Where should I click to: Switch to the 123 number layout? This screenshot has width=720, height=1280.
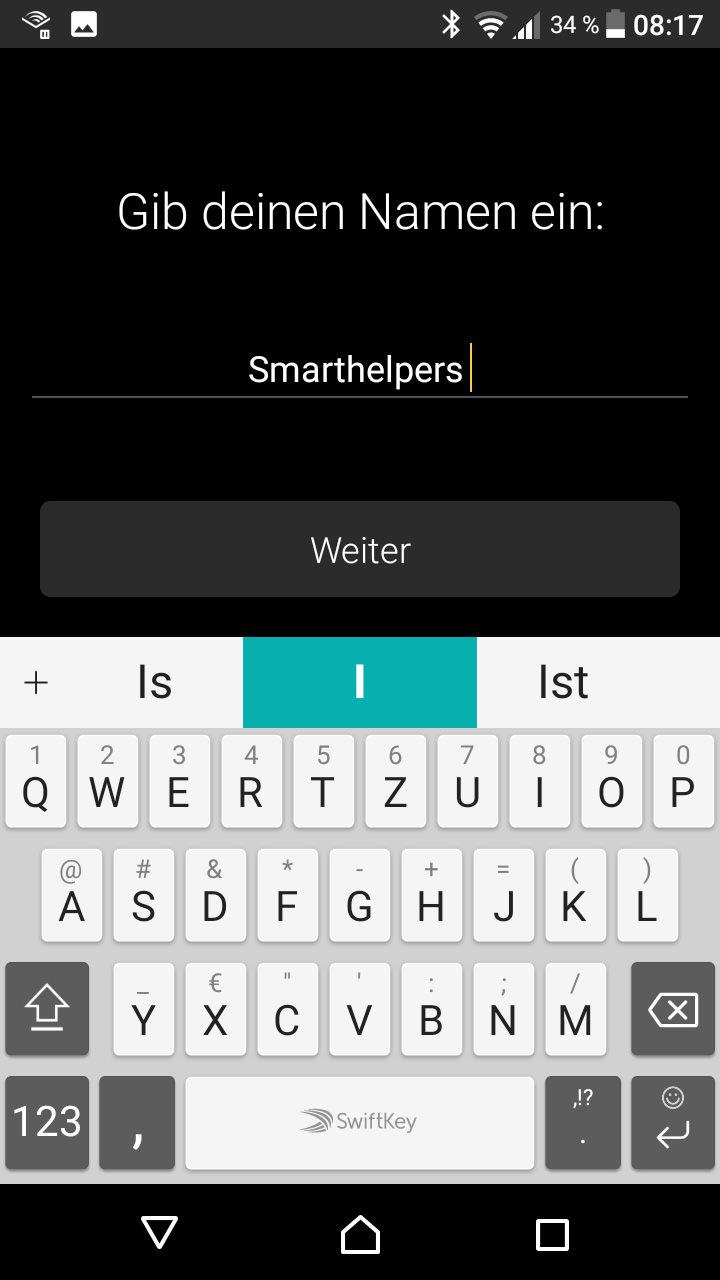47,1122
